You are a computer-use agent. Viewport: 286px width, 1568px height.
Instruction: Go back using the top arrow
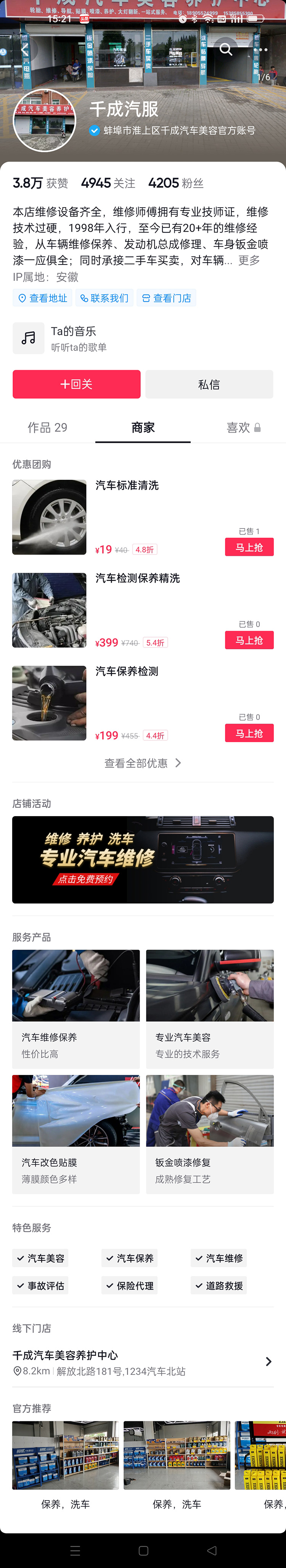[24, 49]
